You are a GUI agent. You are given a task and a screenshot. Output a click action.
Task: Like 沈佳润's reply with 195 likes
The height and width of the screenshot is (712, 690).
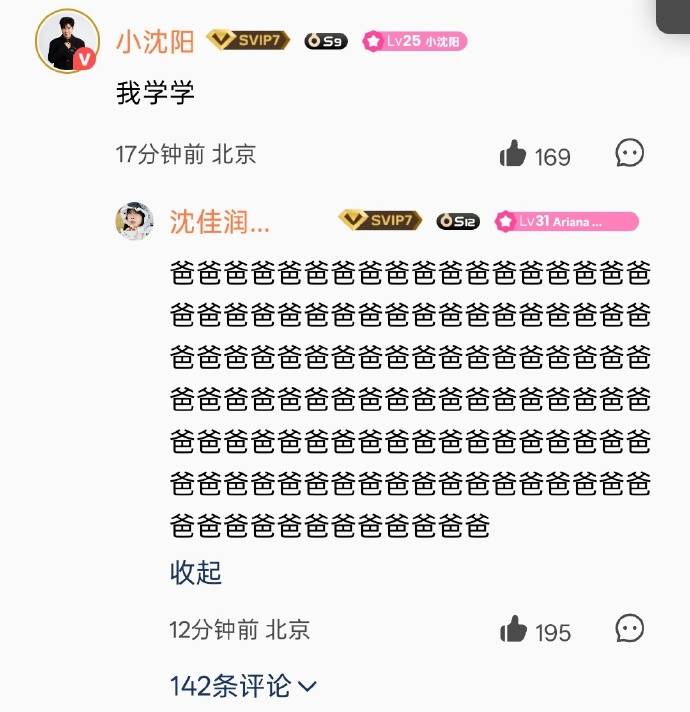514,629
